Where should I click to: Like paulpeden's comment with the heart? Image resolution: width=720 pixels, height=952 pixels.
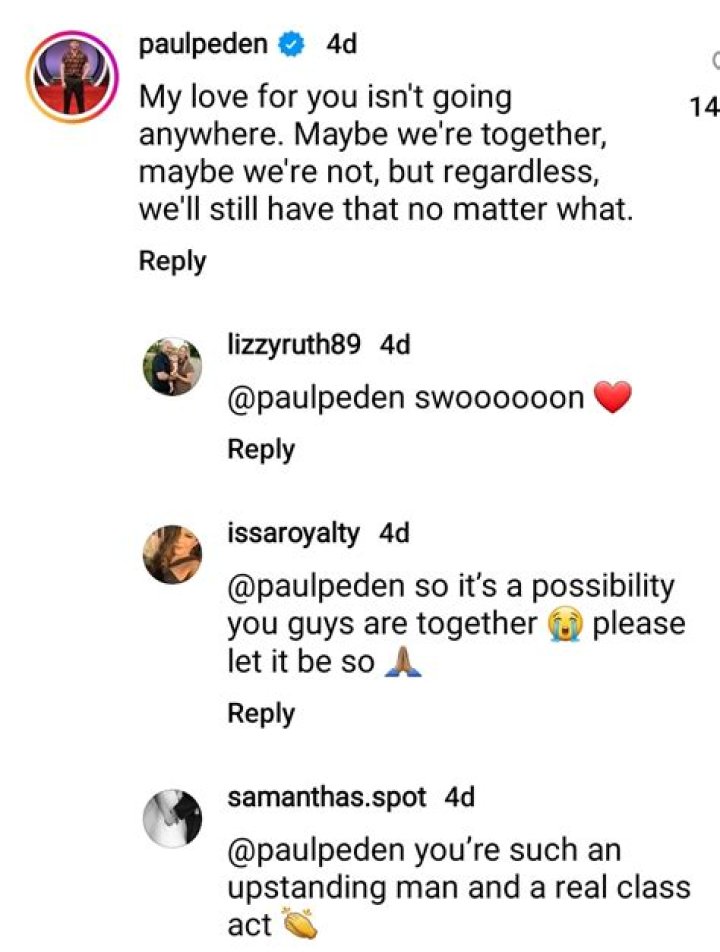[714, 62]
